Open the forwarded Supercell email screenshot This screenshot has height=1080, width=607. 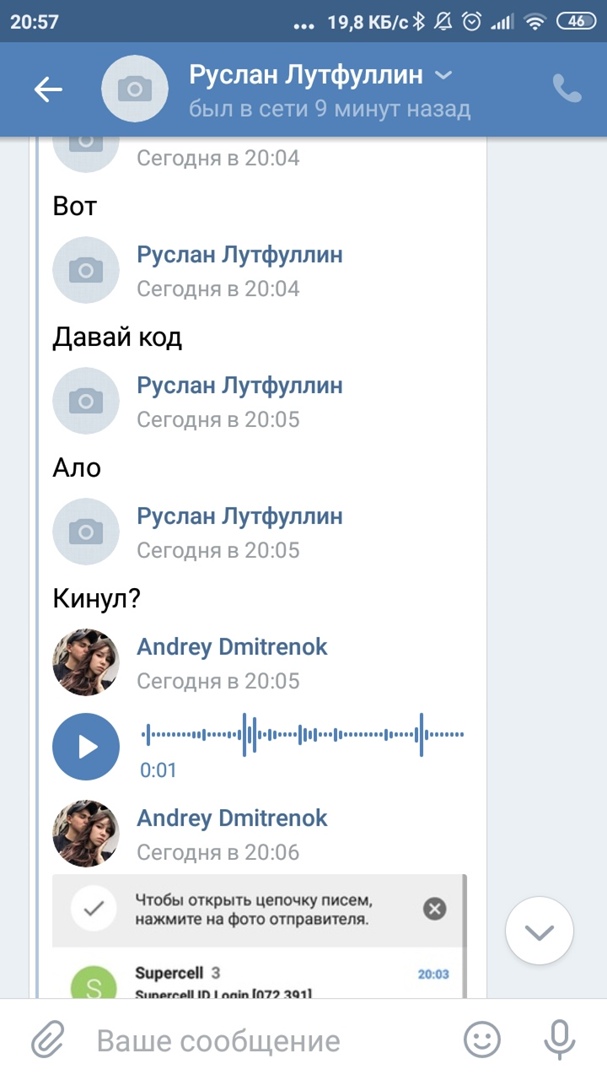point(260,938)
